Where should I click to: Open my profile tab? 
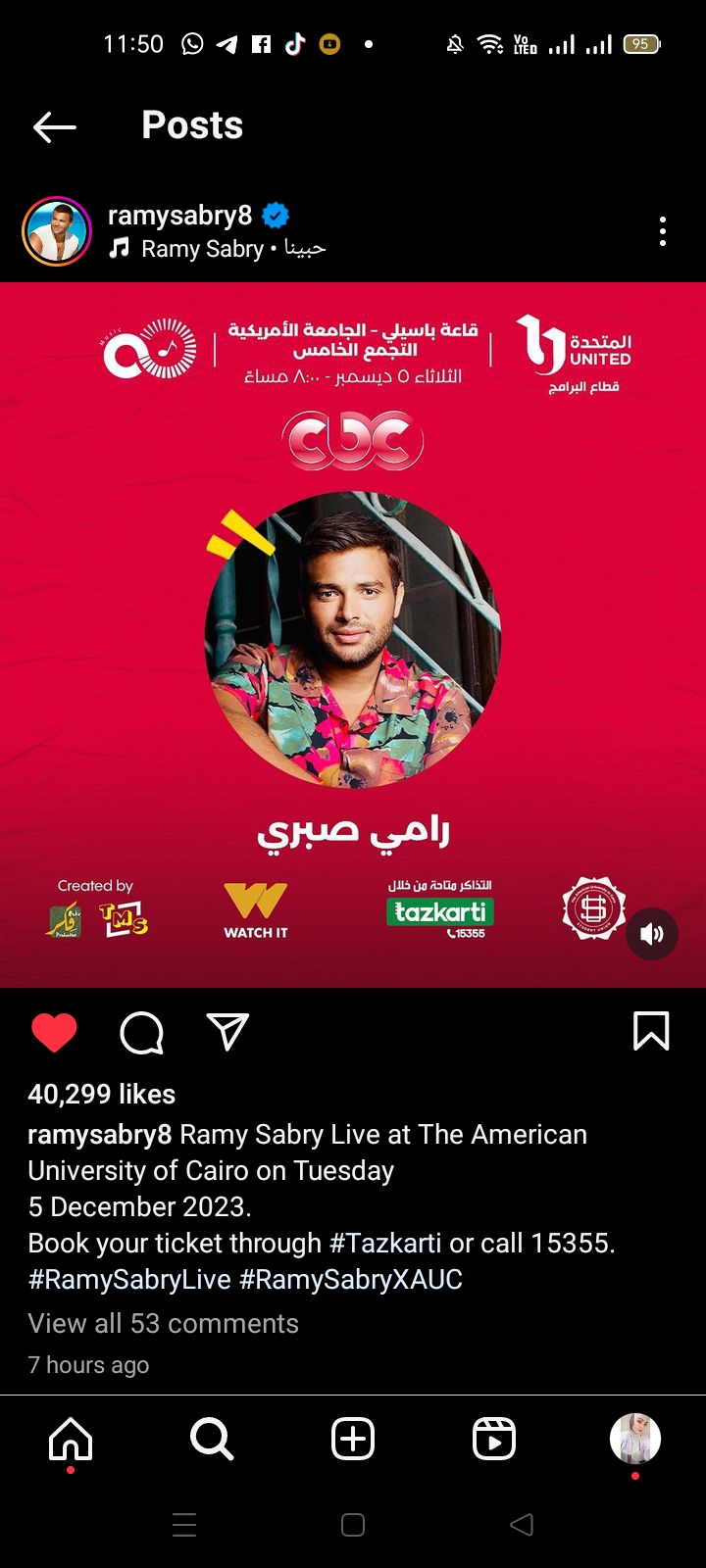(635, 1439)
